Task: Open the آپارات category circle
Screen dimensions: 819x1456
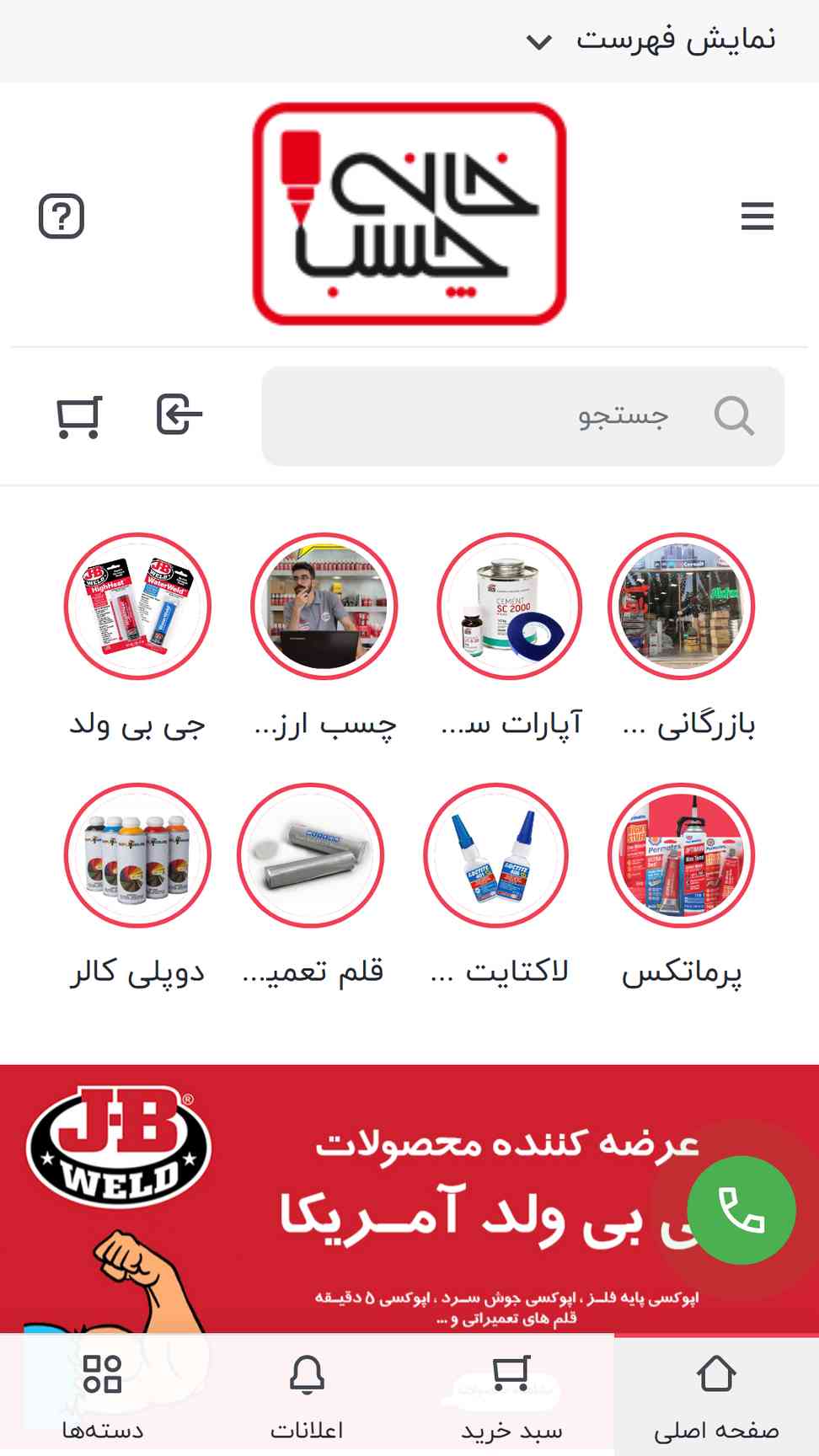Action: point(510,607)
